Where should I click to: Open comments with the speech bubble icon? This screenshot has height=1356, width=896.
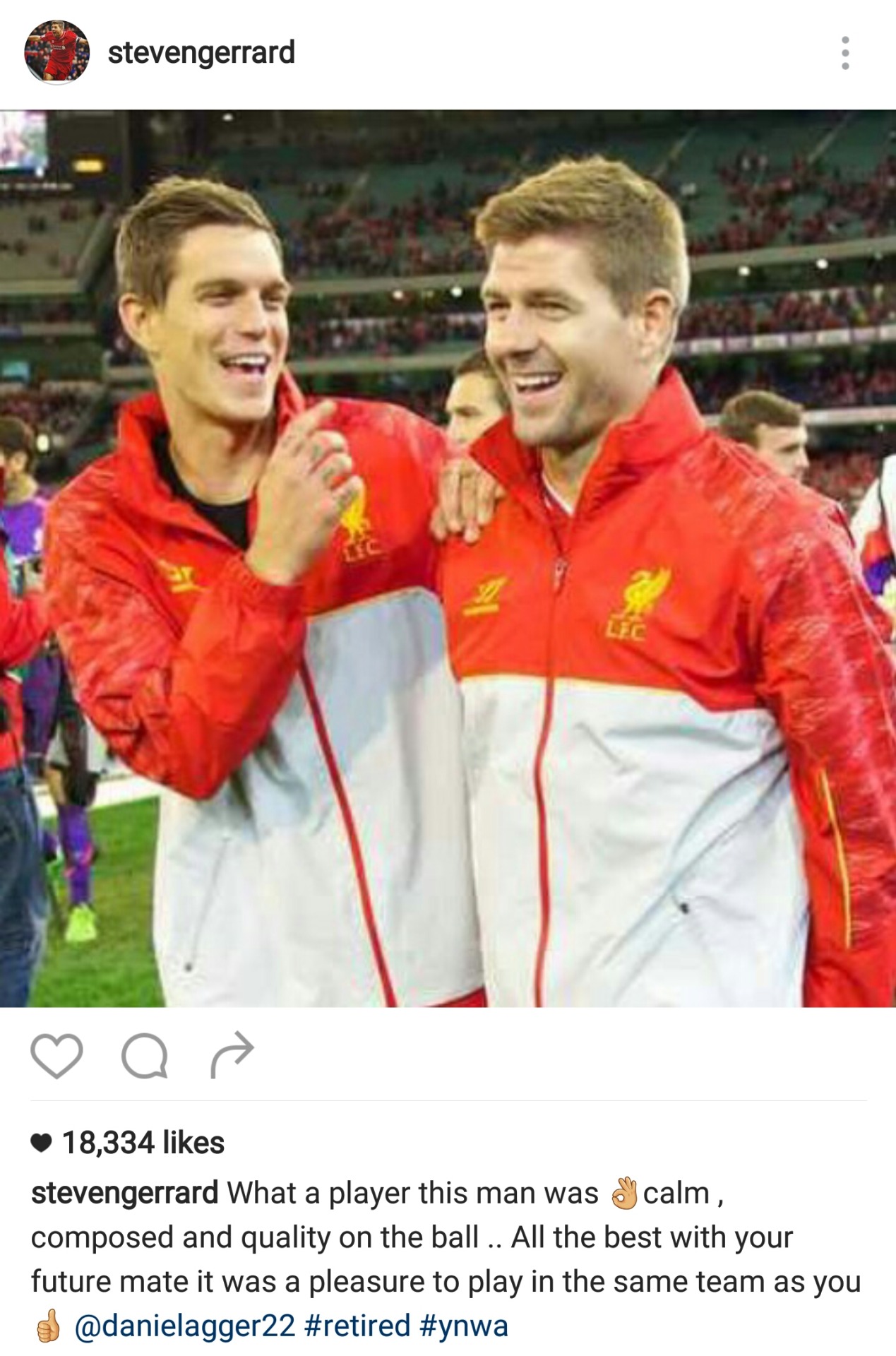[145, 1057]
